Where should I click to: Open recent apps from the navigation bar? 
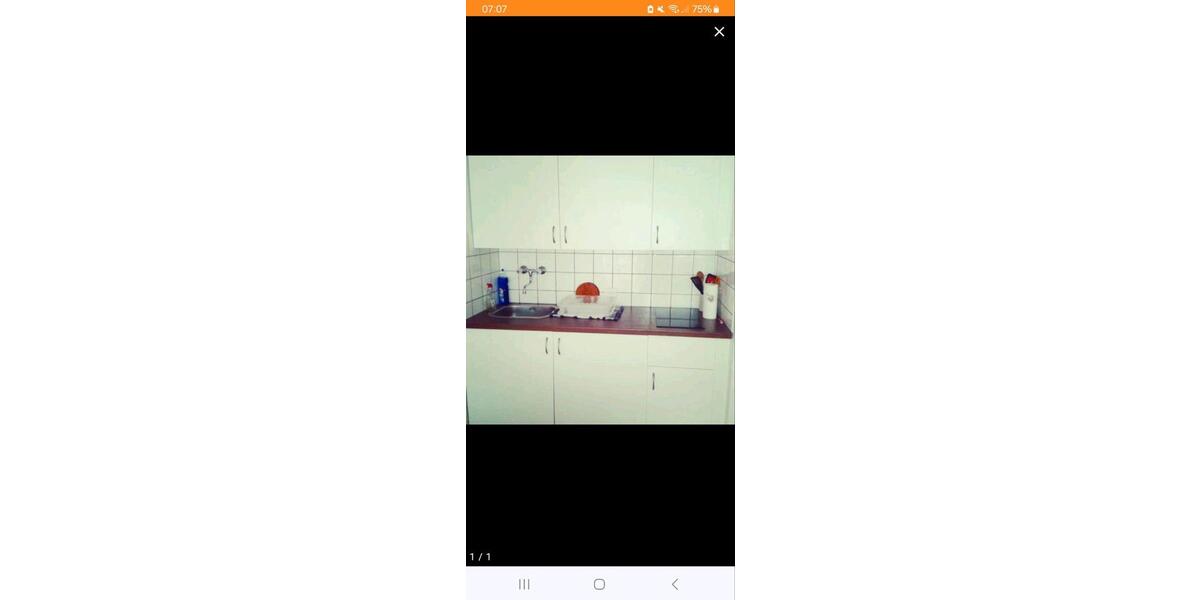[x=524, y=584]
